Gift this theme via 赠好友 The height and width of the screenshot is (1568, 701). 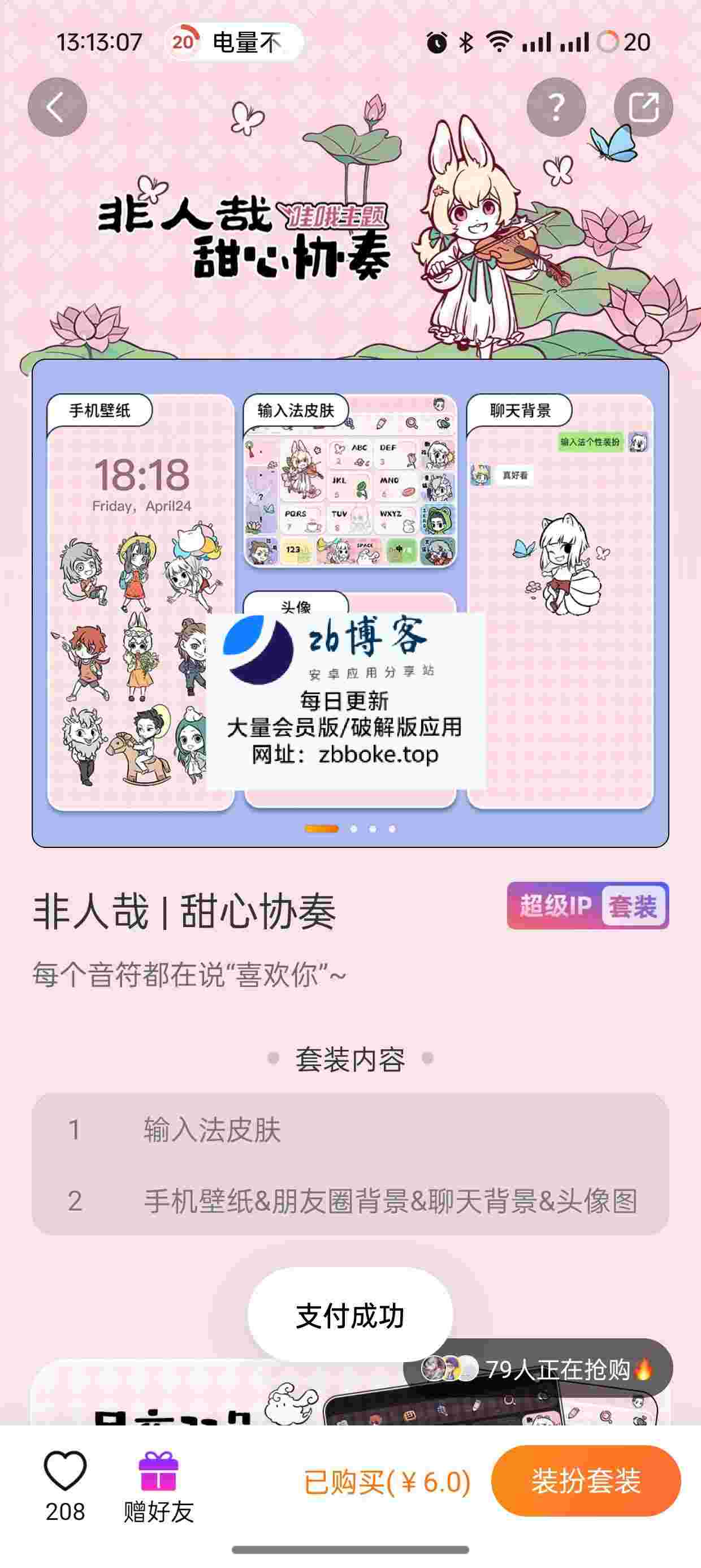[x=159, y=1485]
